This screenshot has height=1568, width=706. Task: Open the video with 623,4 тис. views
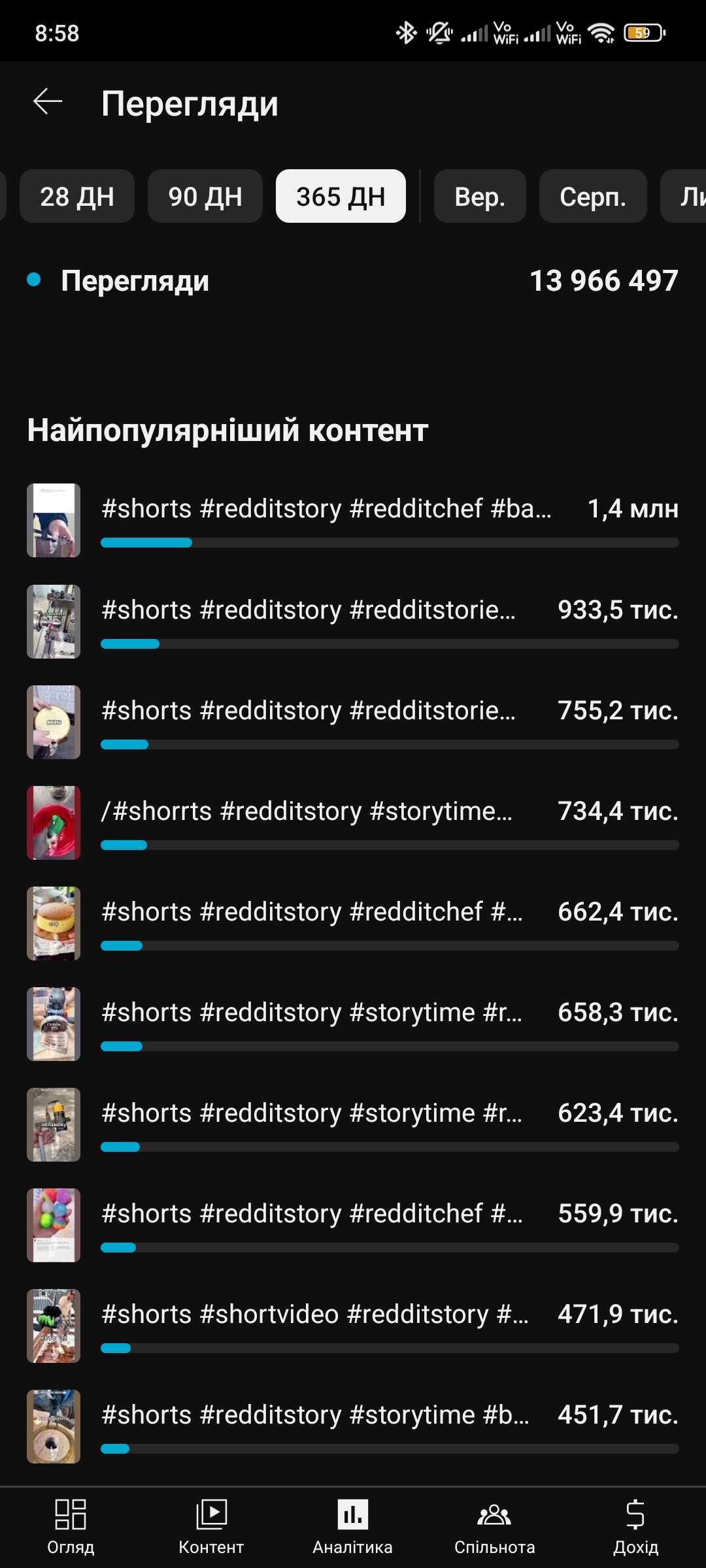click(353, 1124)
